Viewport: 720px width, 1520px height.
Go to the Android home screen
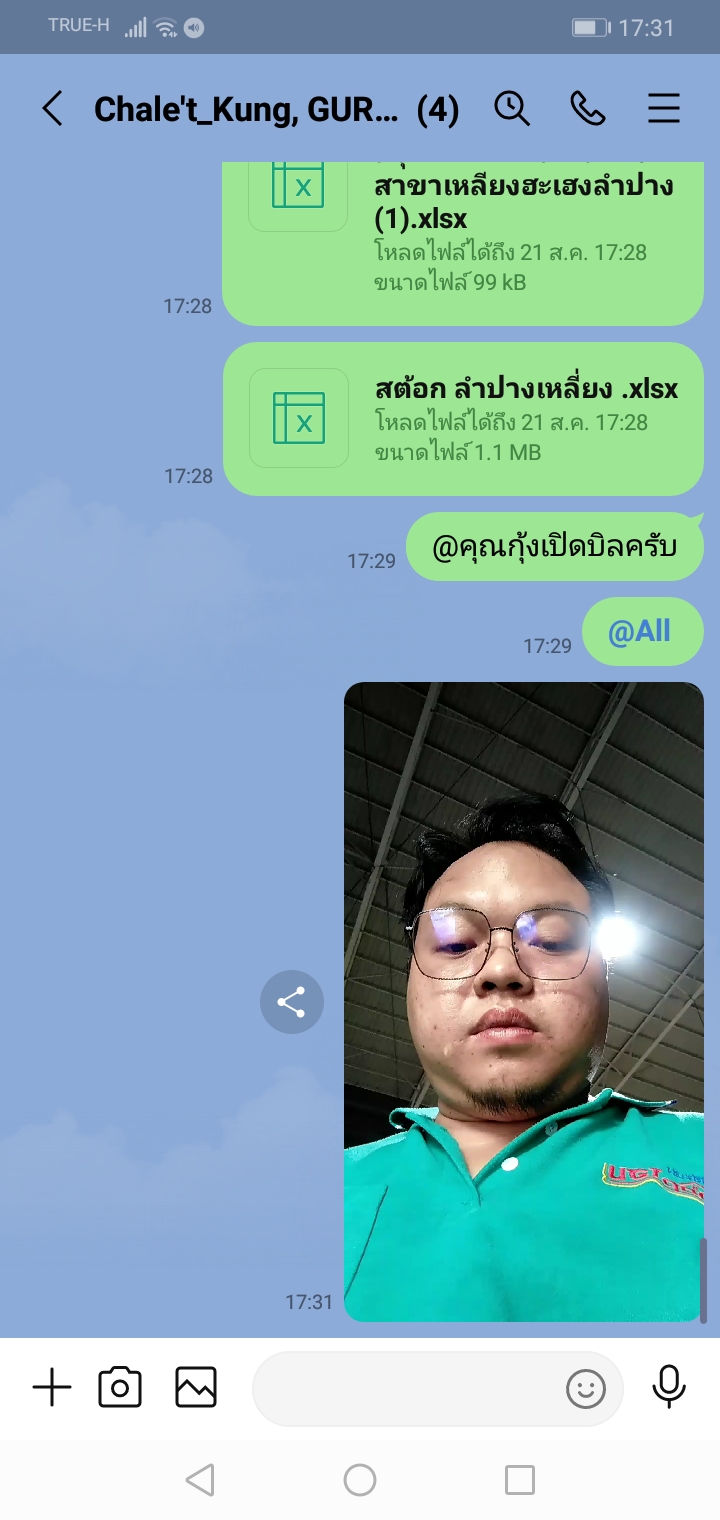(x=360, y=1480)
